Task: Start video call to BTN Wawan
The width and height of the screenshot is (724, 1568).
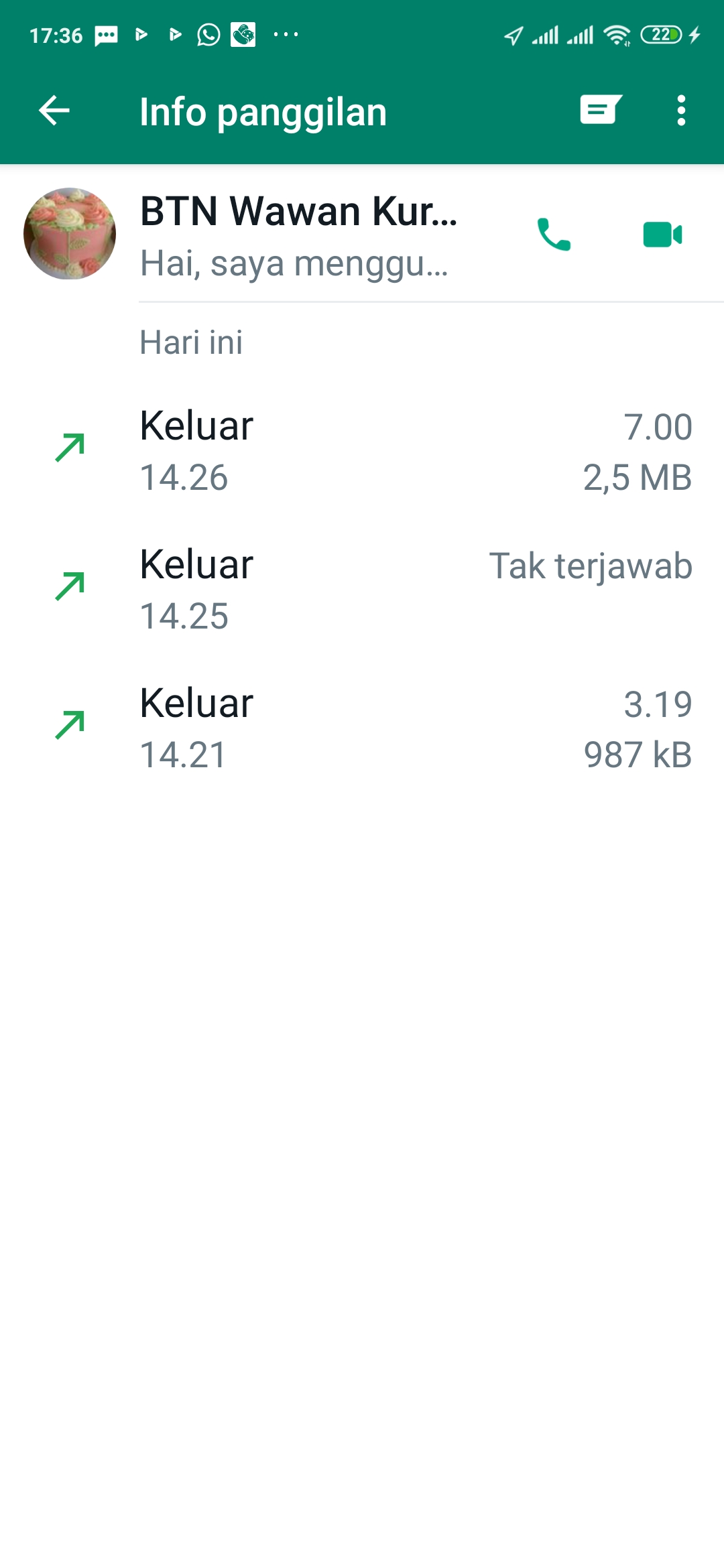Action: (x=662, y=235)
